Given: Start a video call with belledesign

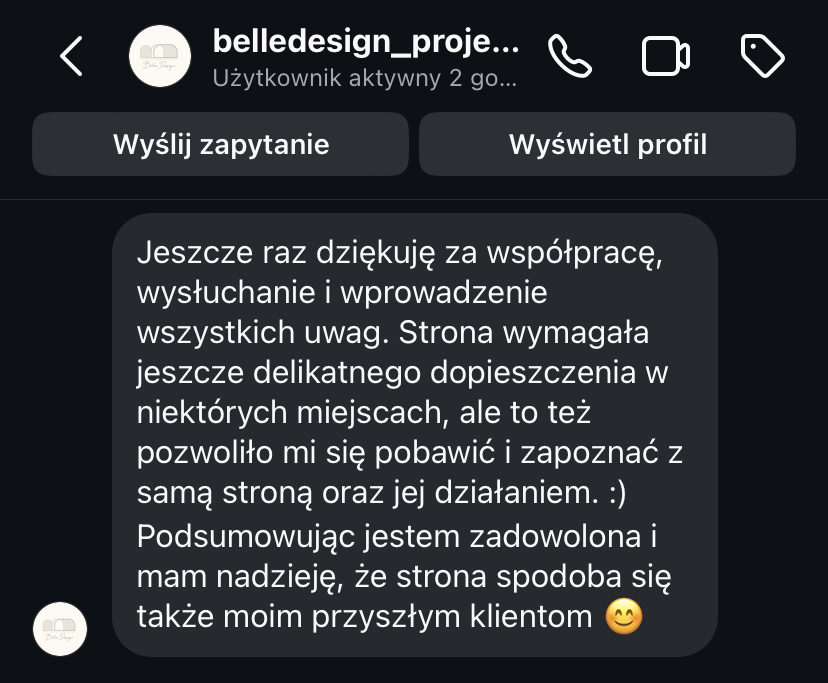Looking at the screenshot, I should (666, 57).
